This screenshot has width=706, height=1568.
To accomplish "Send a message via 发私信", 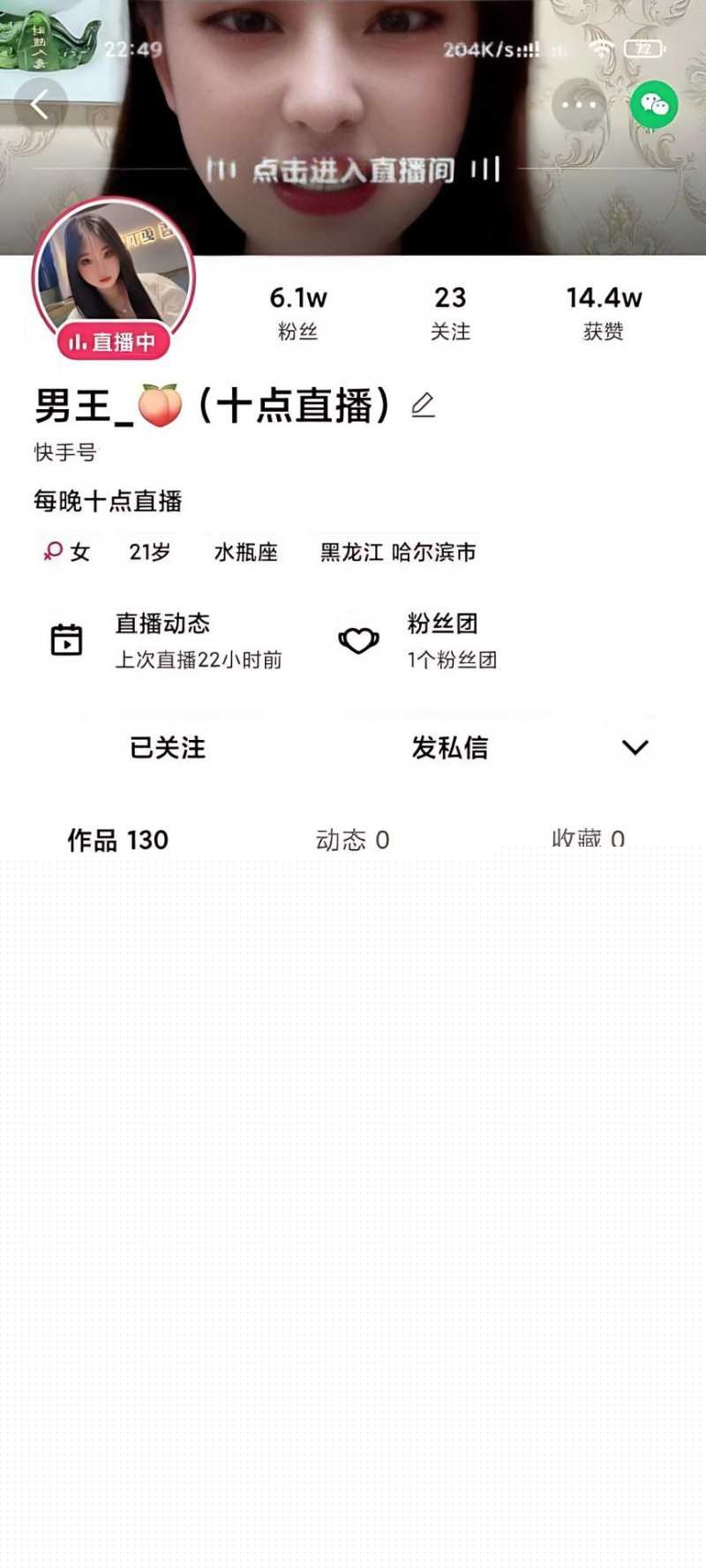I will 450,748.
